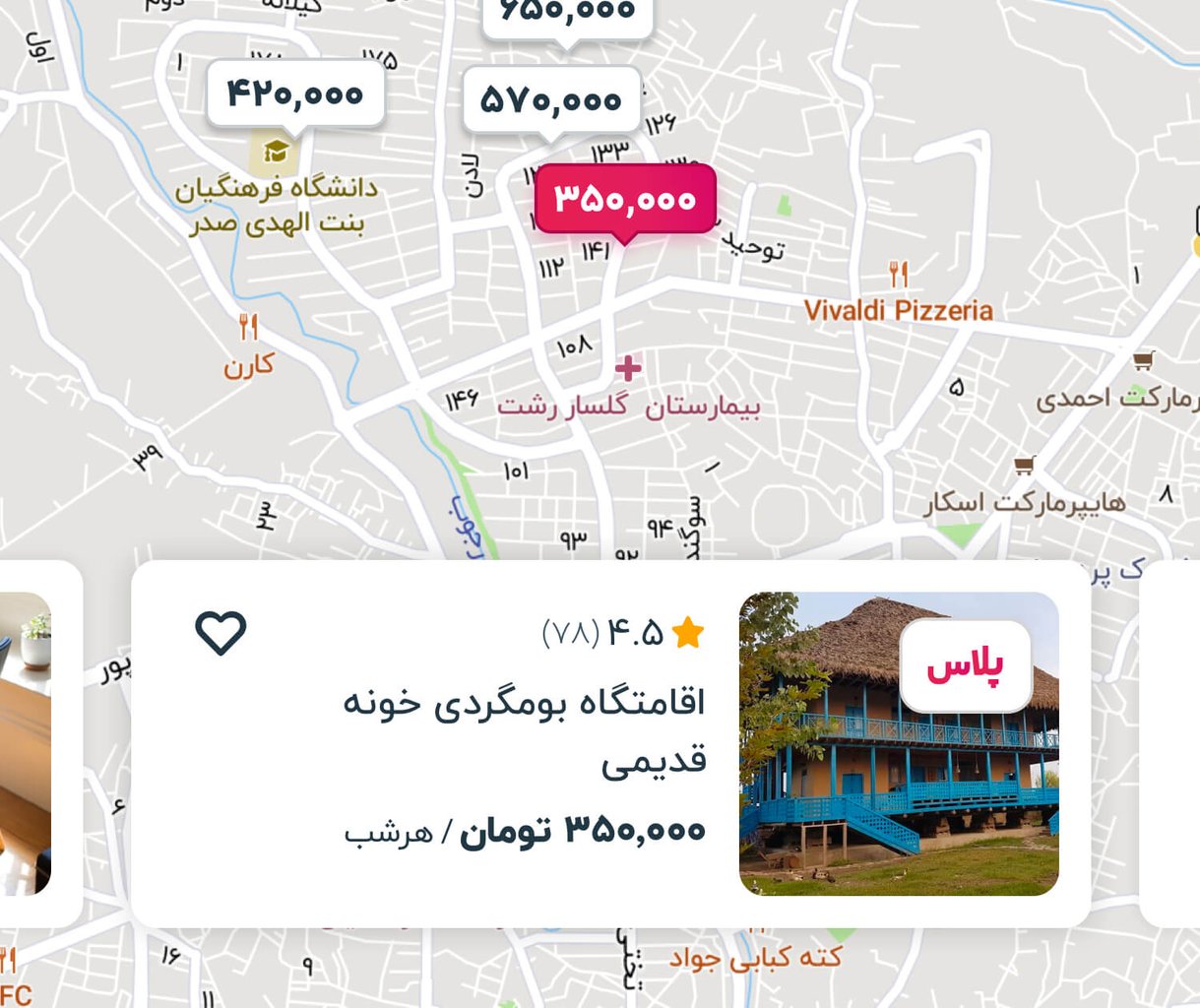This screenshot has width=1200, height=1008.
Task: Select the 570,000 price marker
Action: point(551,100)
